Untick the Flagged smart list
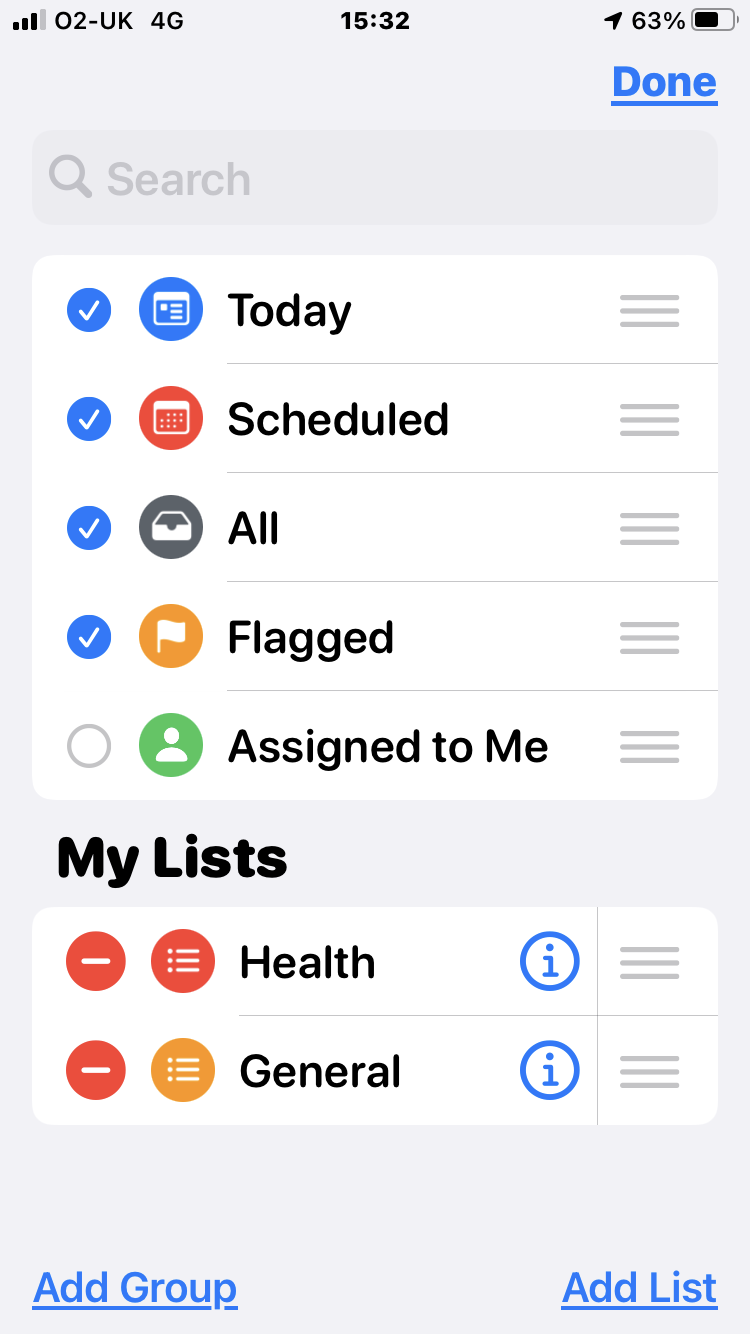The width and height of the screenshot is (750, 1334). [x=89, y=638]
